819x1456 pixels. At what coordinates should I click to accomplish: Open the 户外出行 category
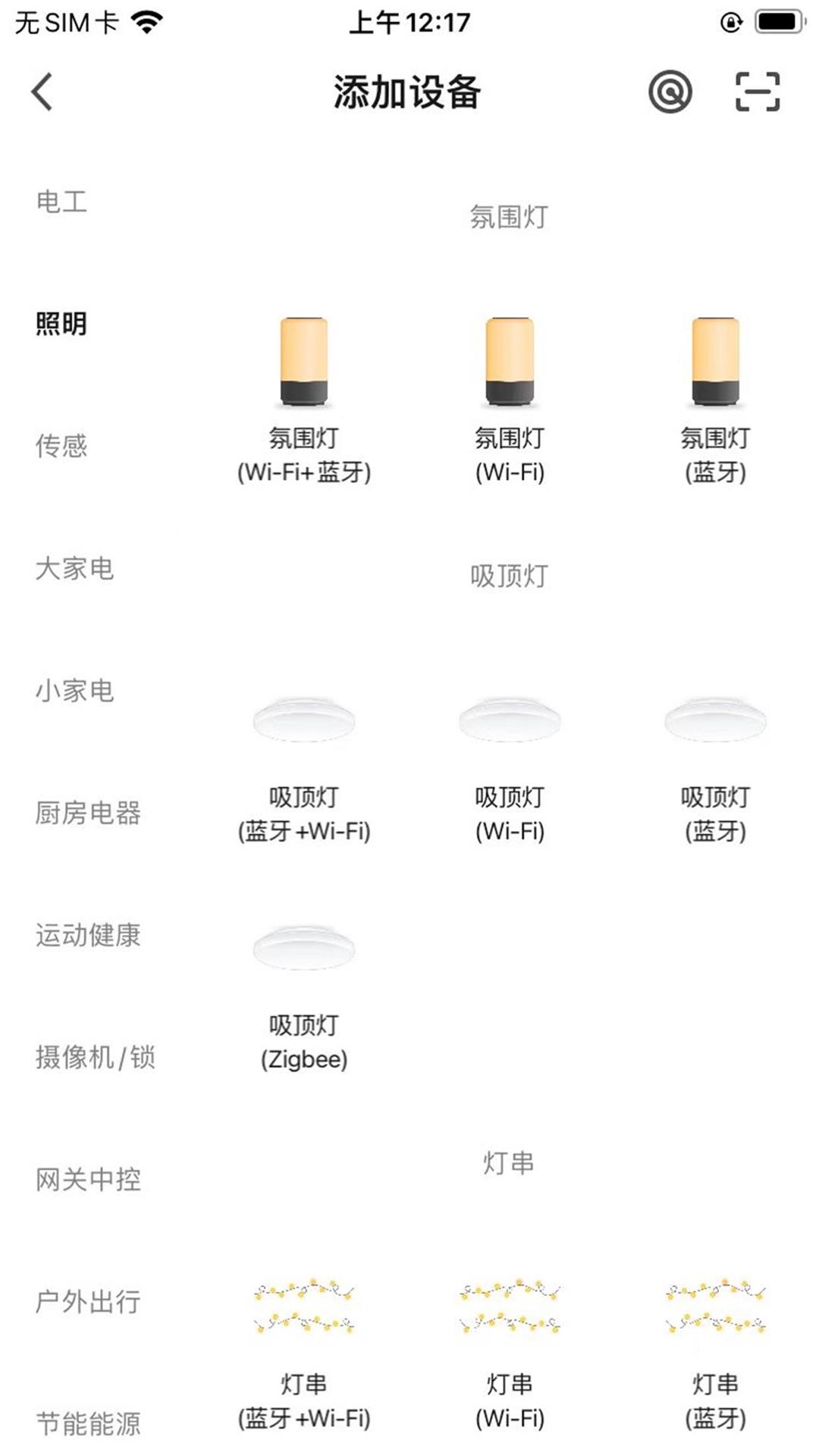88,1302
